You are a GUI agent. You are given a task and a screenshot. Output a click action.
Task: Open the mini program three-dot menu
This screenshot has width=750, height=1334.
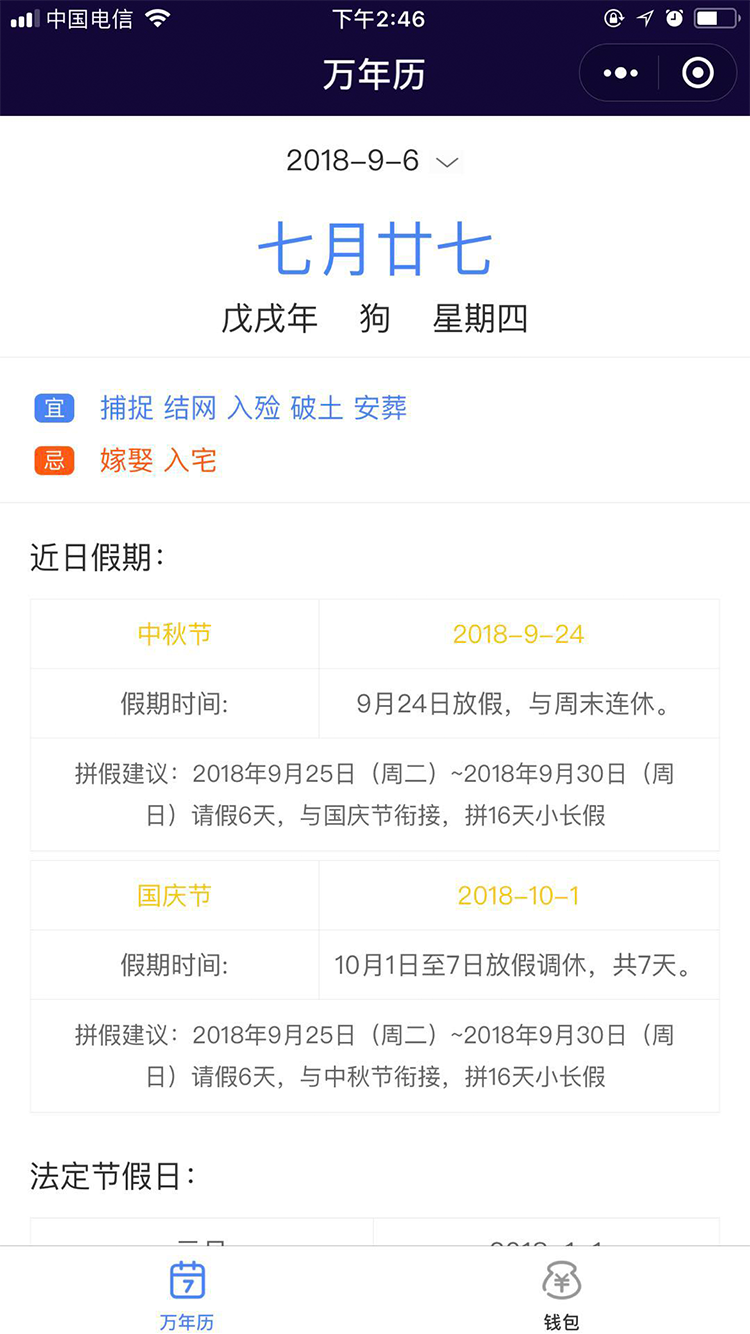coord(620,73)
